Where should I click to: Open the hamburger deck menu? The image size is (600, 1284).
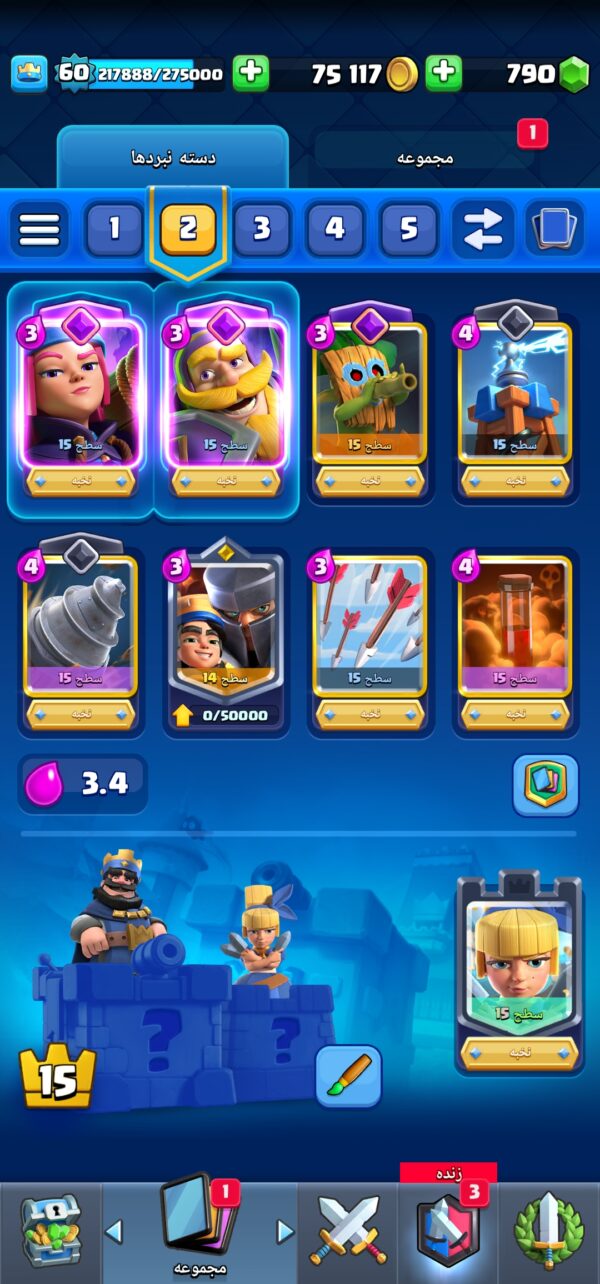click(39, 230)
